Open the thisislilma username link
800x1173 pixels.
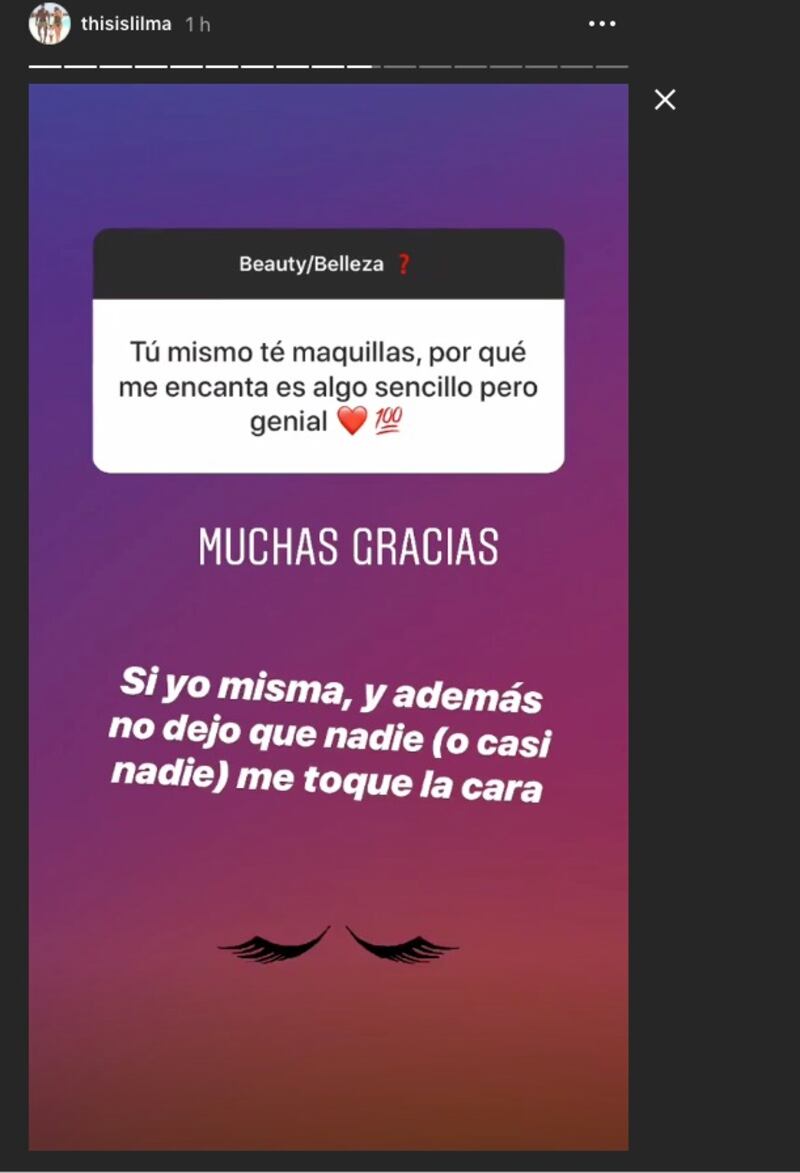click(x=125, y=24)
